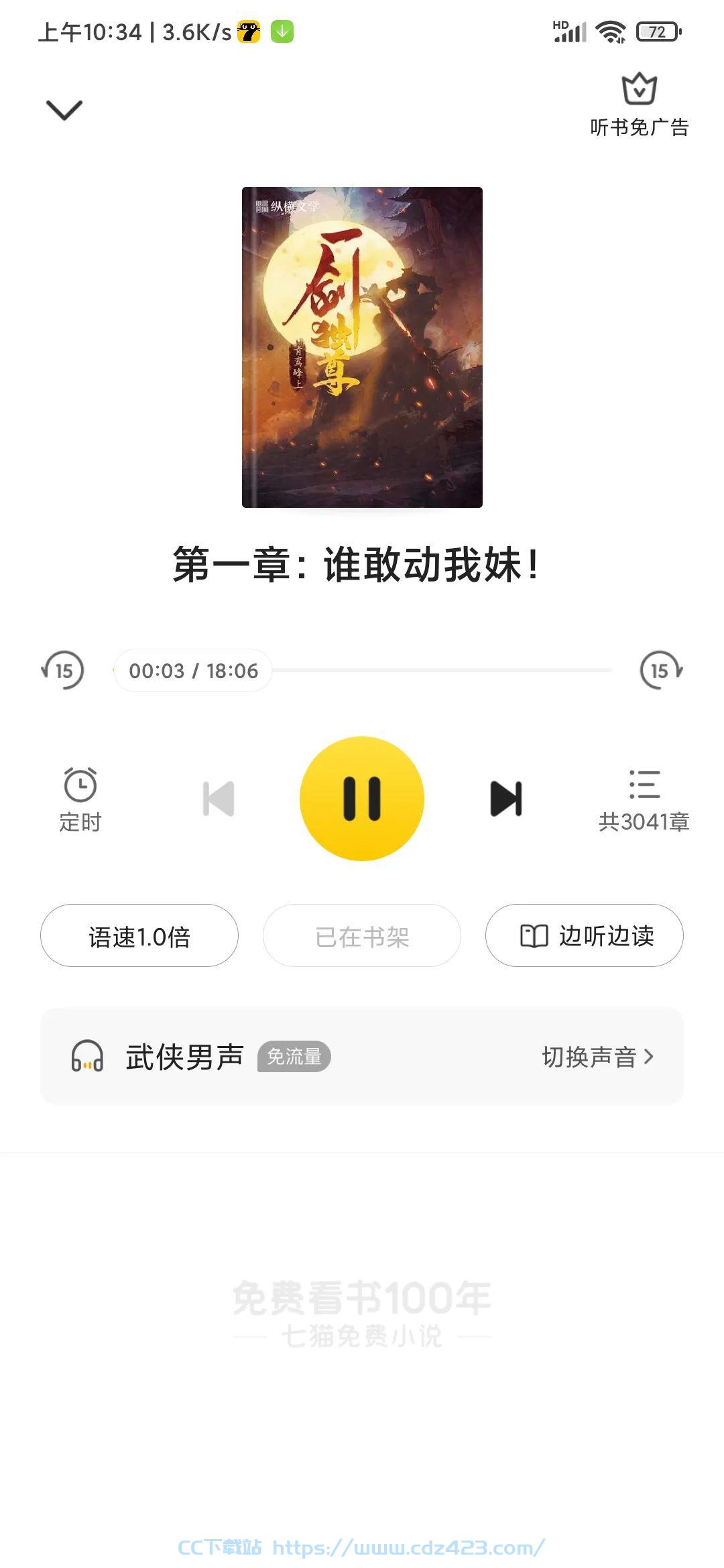Skip forward 15 seconds
This screenshot has height=1568, width=724.
(x=661, y=670)
